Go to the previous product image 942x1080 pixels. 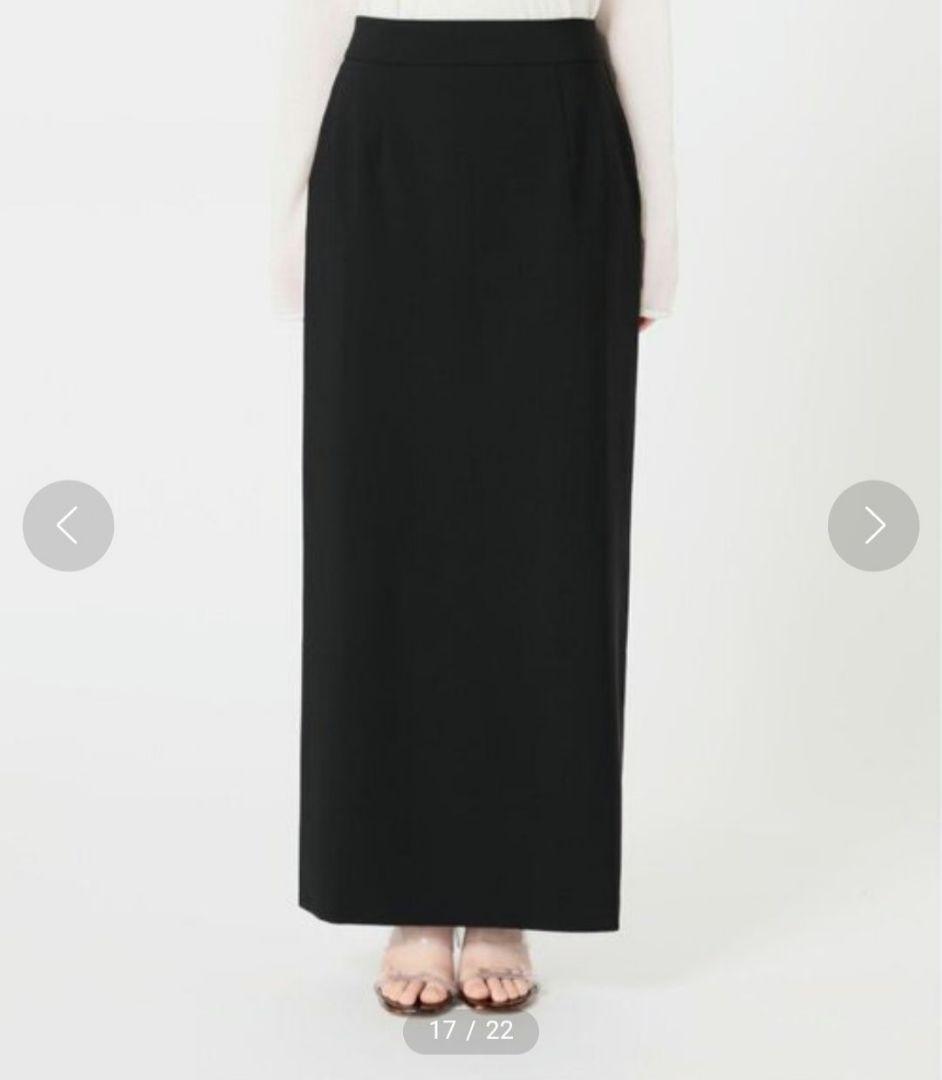point(68,526)
